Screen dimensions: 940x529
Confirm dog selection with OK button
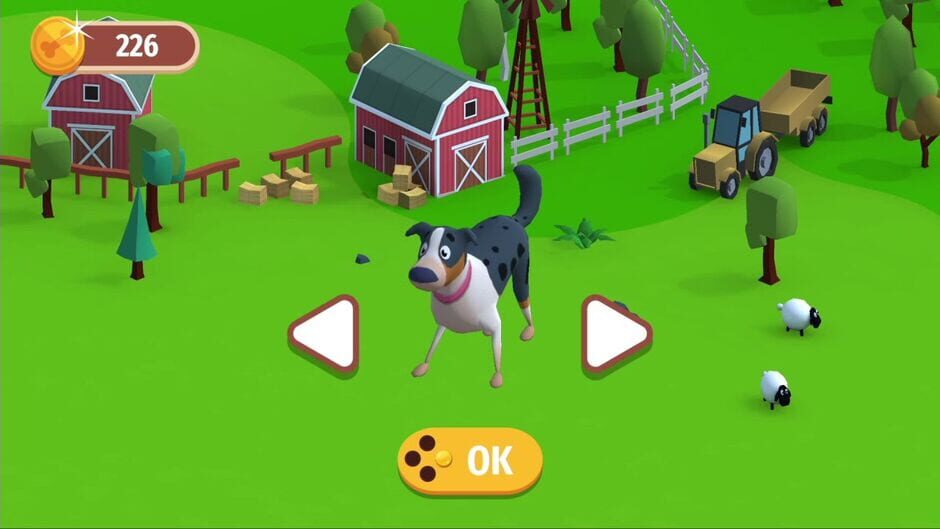coord(470,460)
